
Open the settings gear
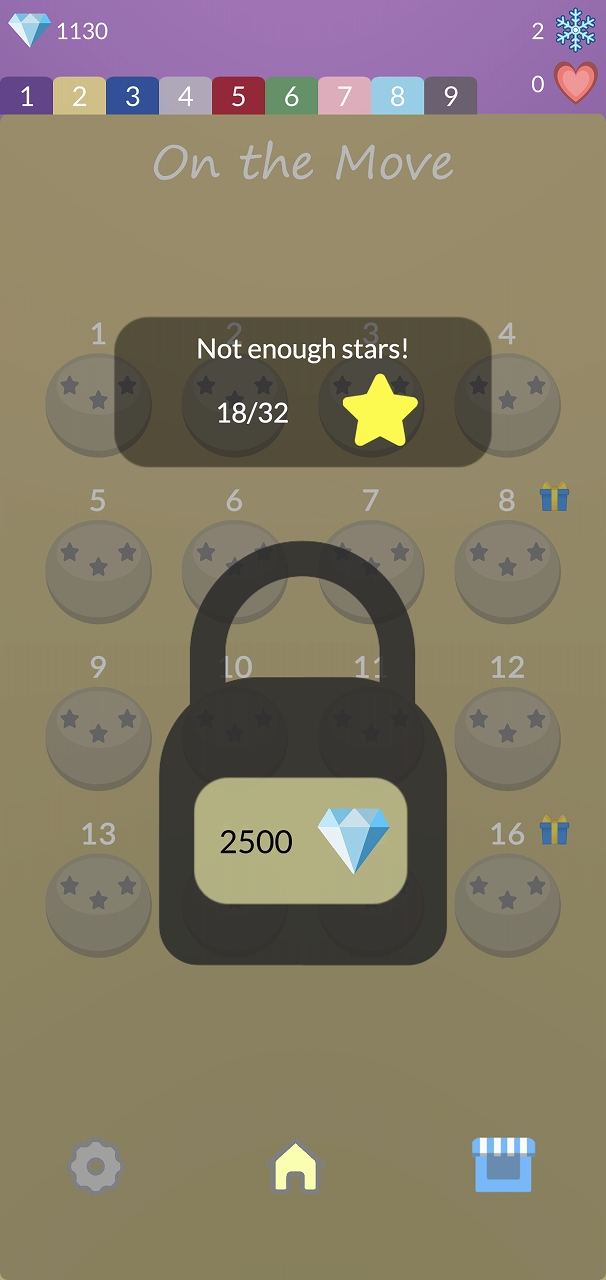pos(96,1166)
